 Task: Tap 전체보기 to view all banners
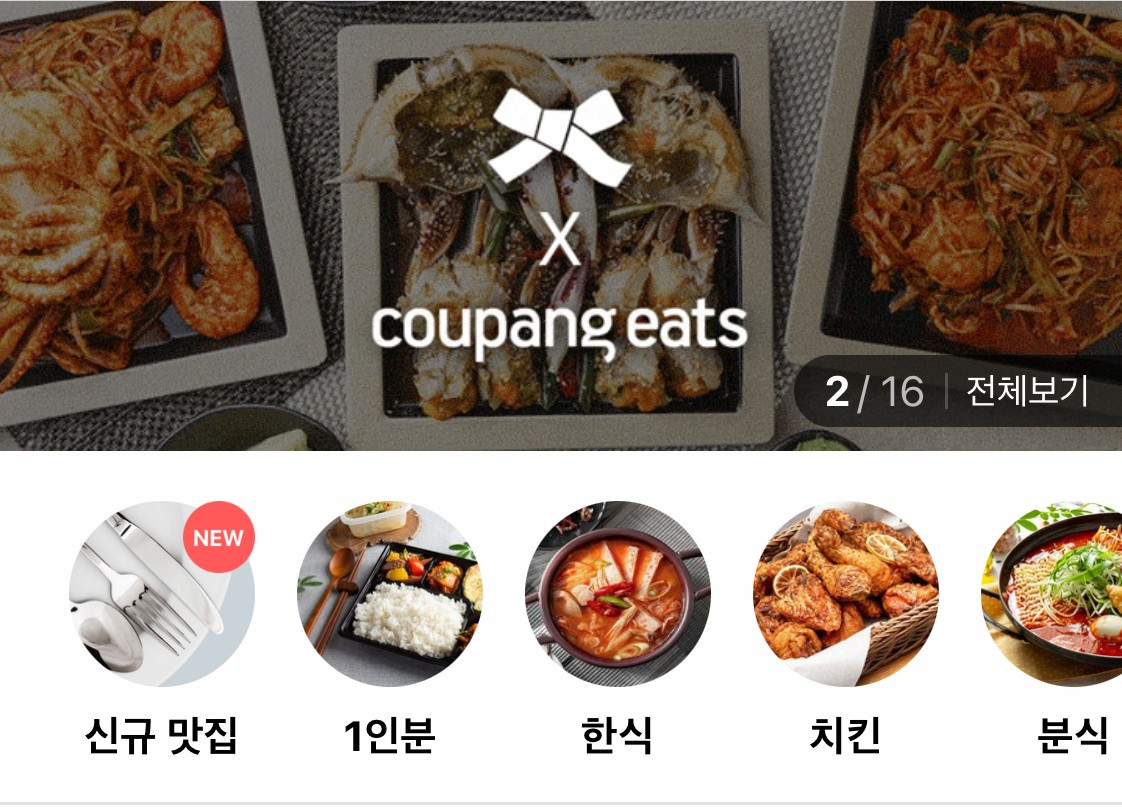[x=1026, y=391]
